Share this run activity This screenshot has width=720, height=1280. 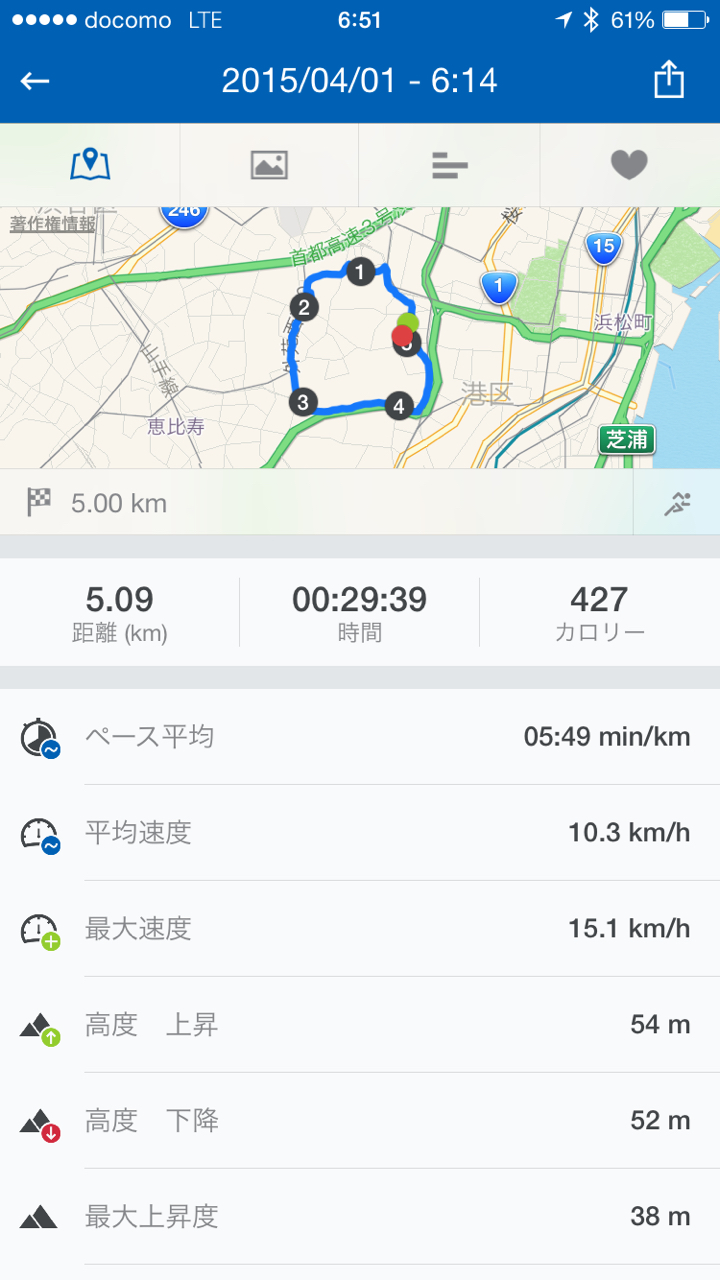668,80
